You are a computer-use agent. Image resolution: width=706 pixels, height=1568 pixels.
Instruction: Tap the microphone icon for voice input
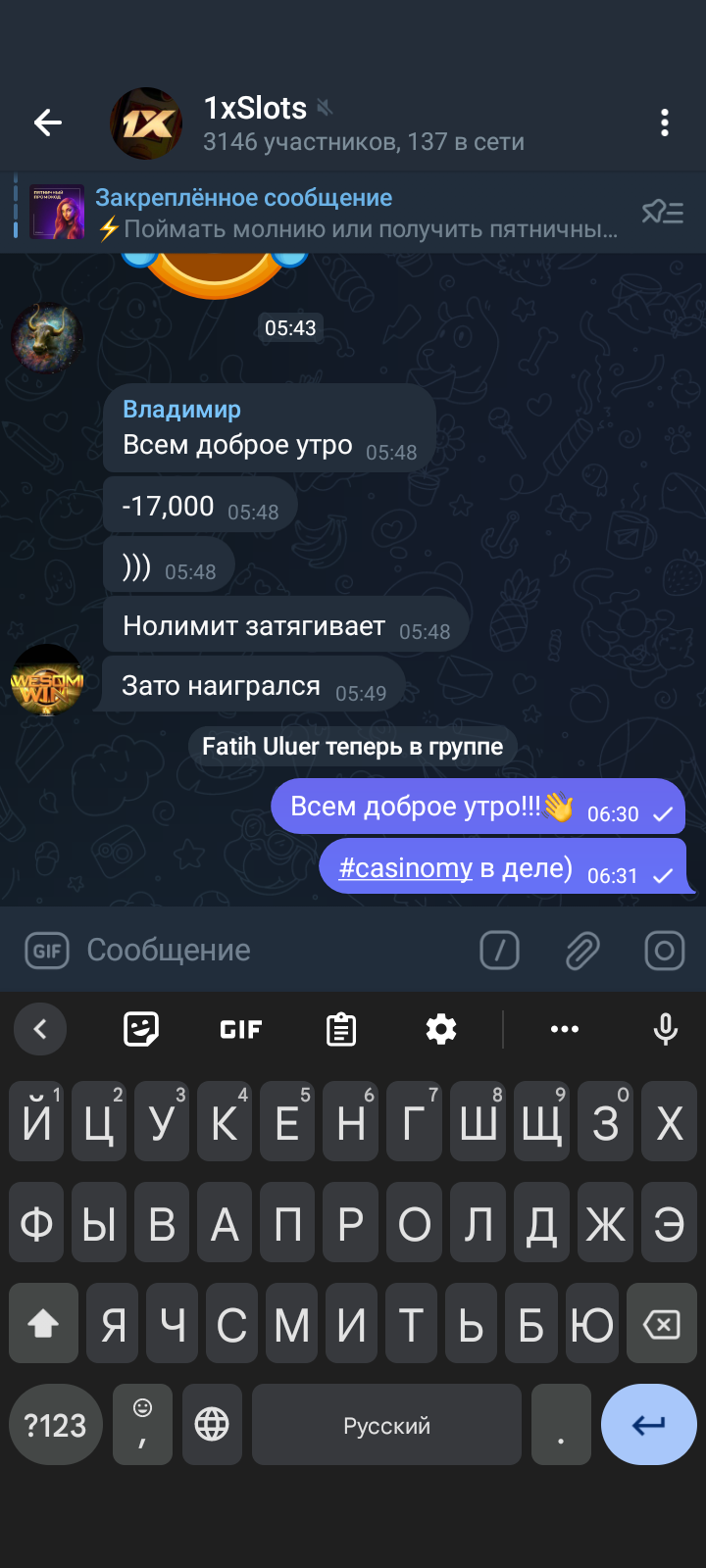[666, 1029]
